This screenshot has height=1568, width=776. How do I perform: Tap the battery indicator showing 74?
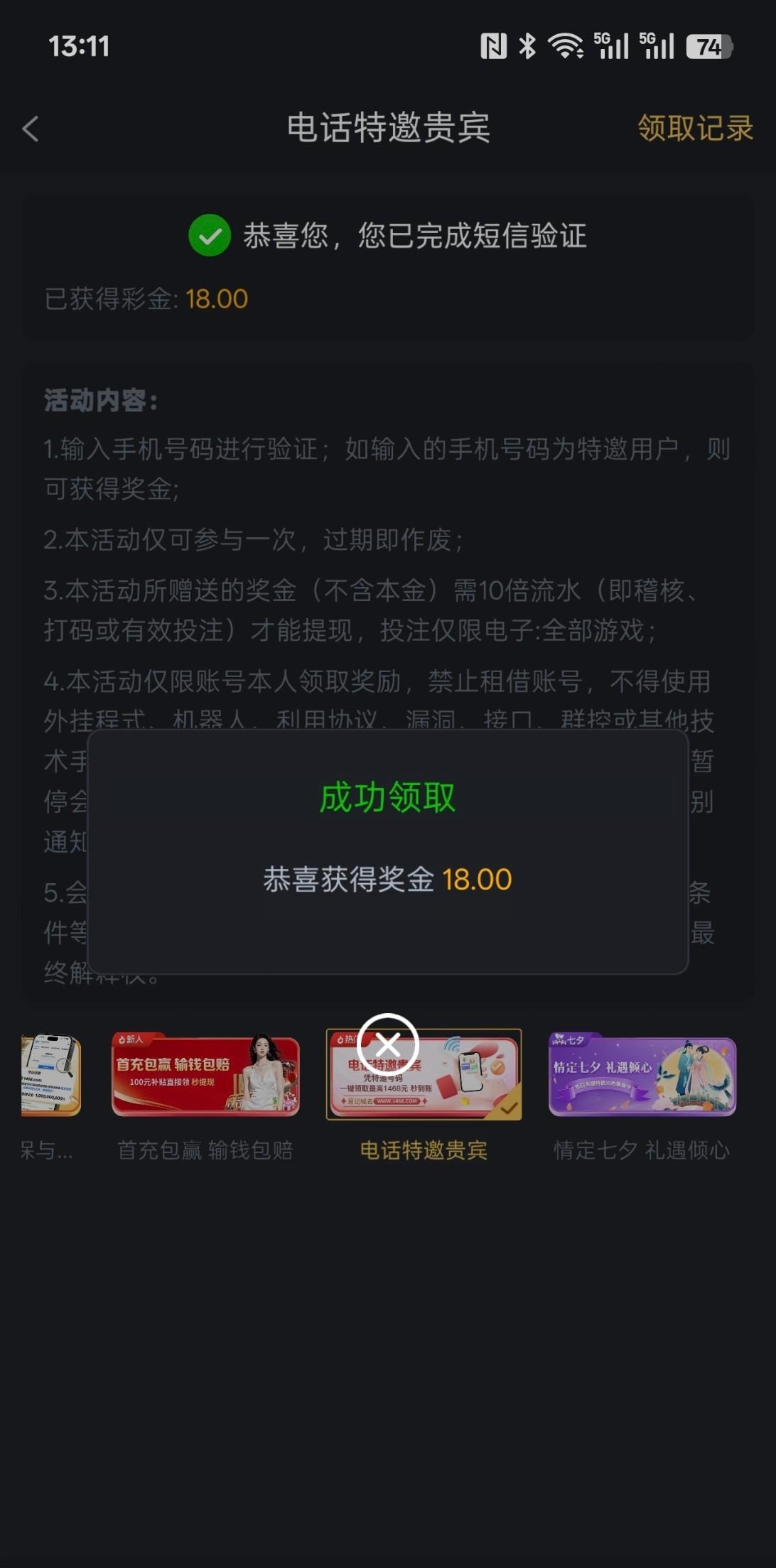coord(708,45)
